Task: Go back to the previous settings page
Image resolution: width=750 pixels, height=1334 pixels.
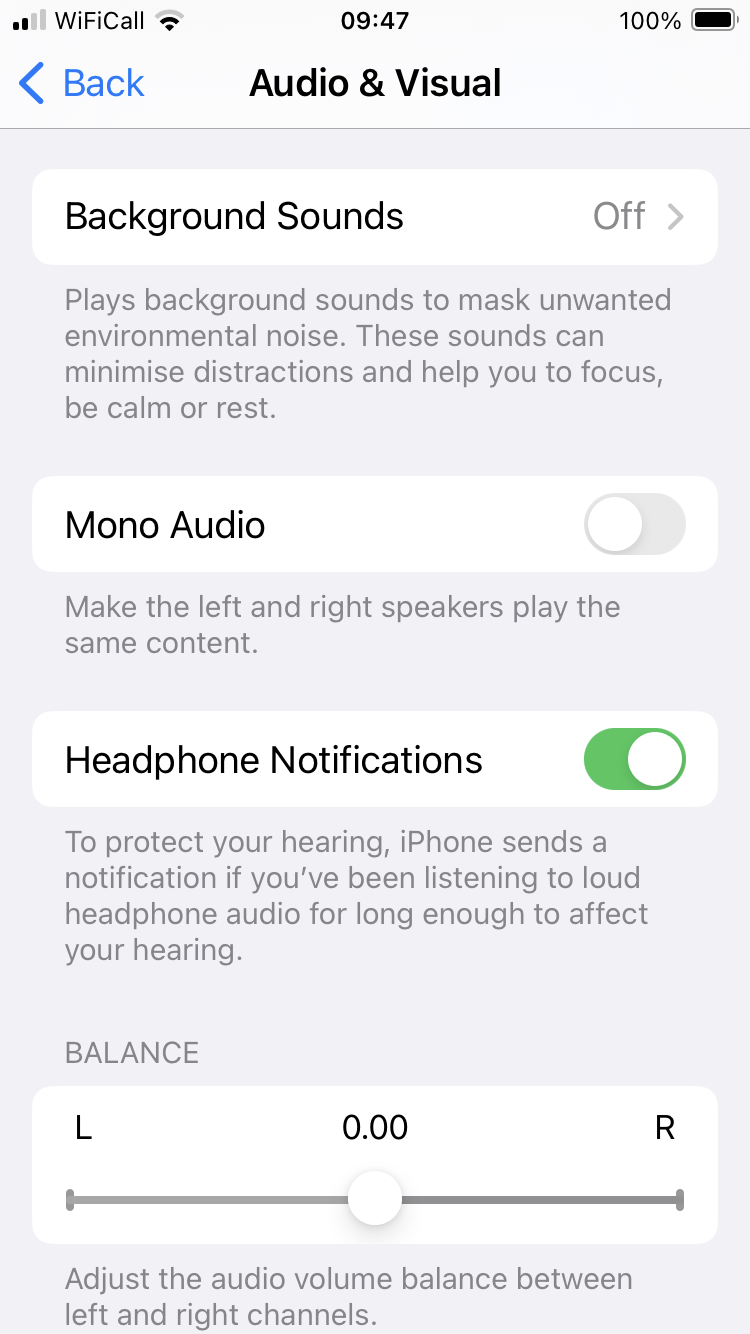Action: click(82, 83)
